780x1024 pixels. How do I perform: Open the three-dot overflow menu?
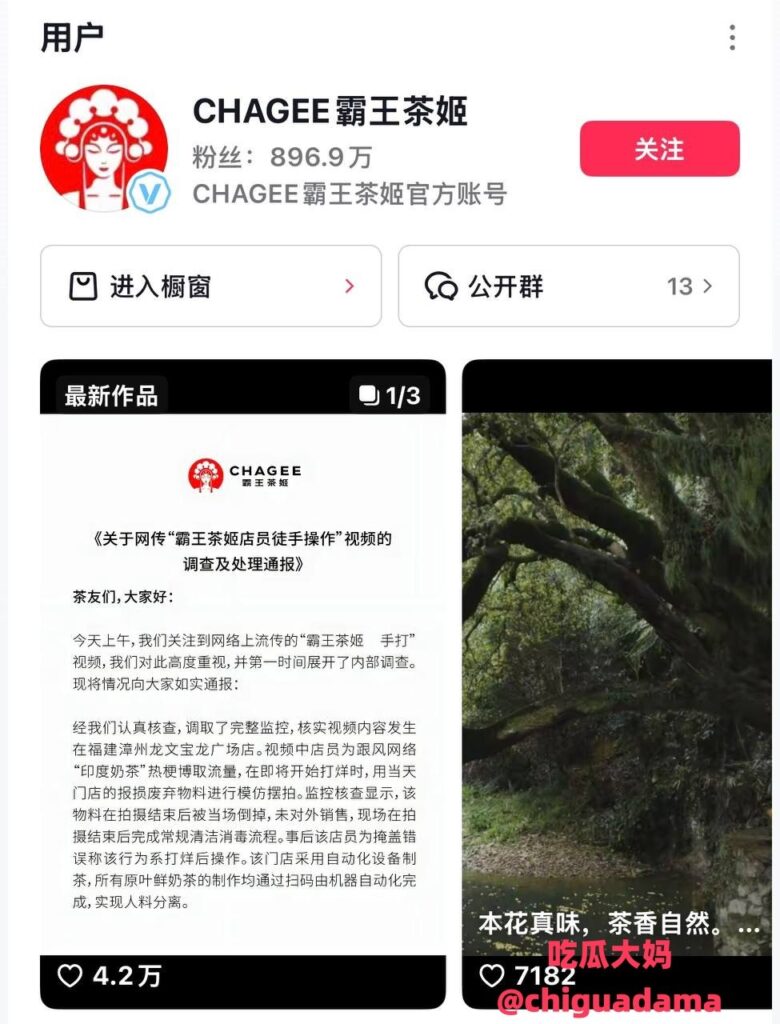732,38
